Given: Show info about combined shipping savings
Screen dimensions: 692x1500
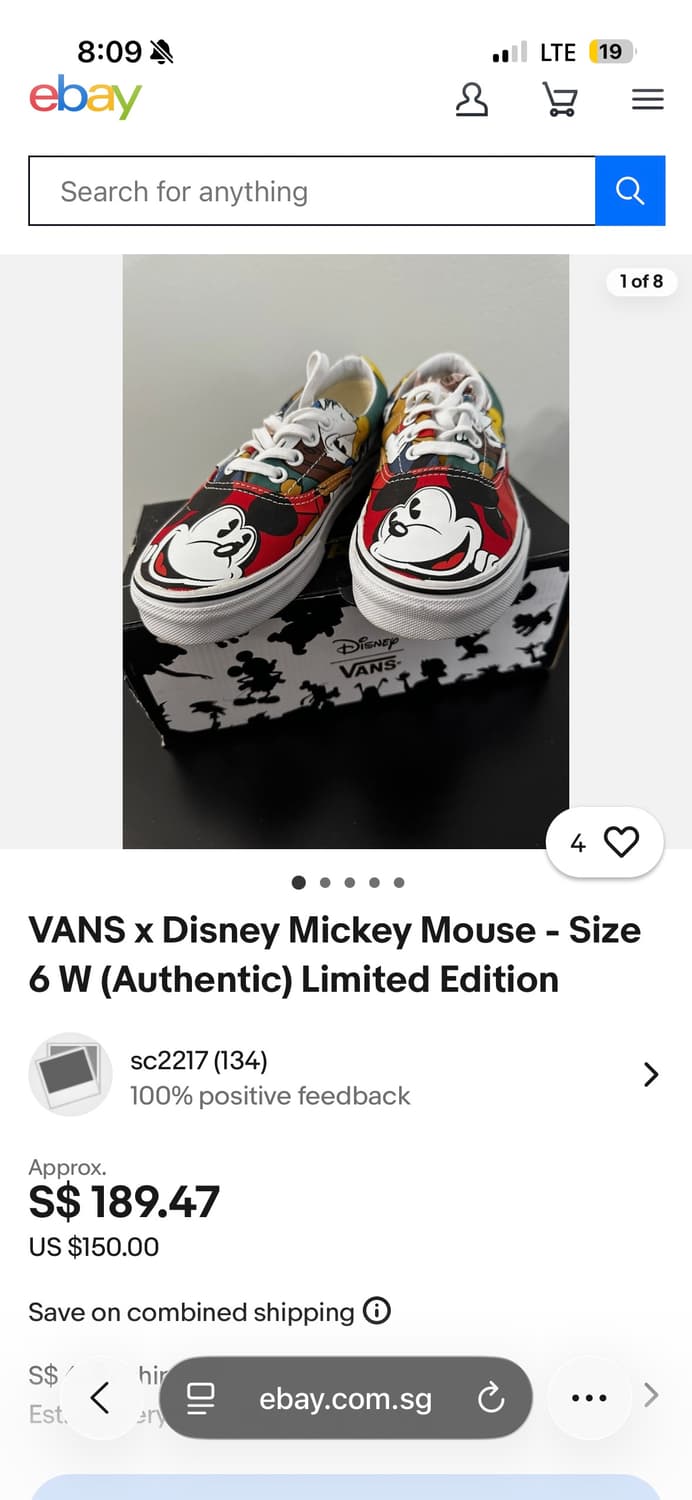Looking at the screenshot, I should pos(377,1311).
